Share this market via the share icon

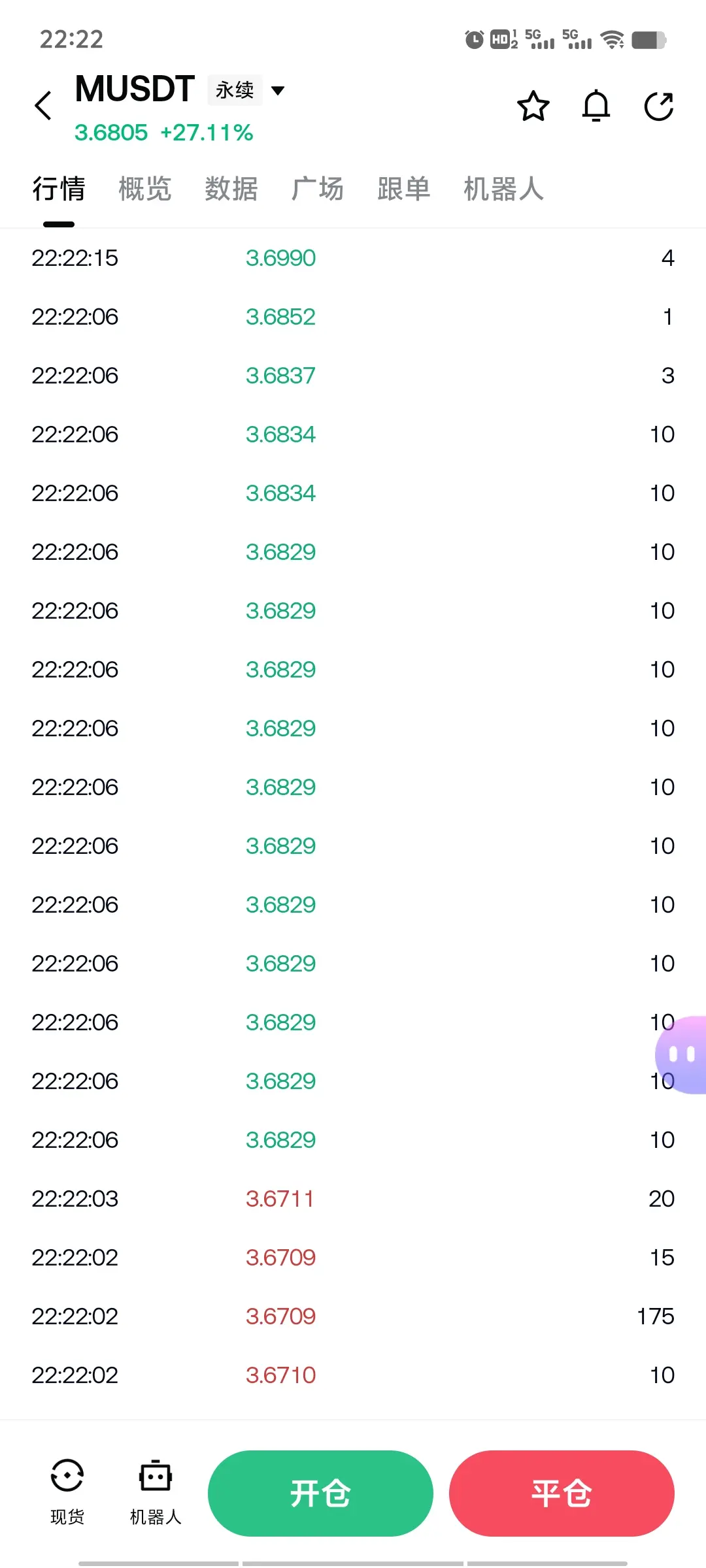(x=658, y=106)
